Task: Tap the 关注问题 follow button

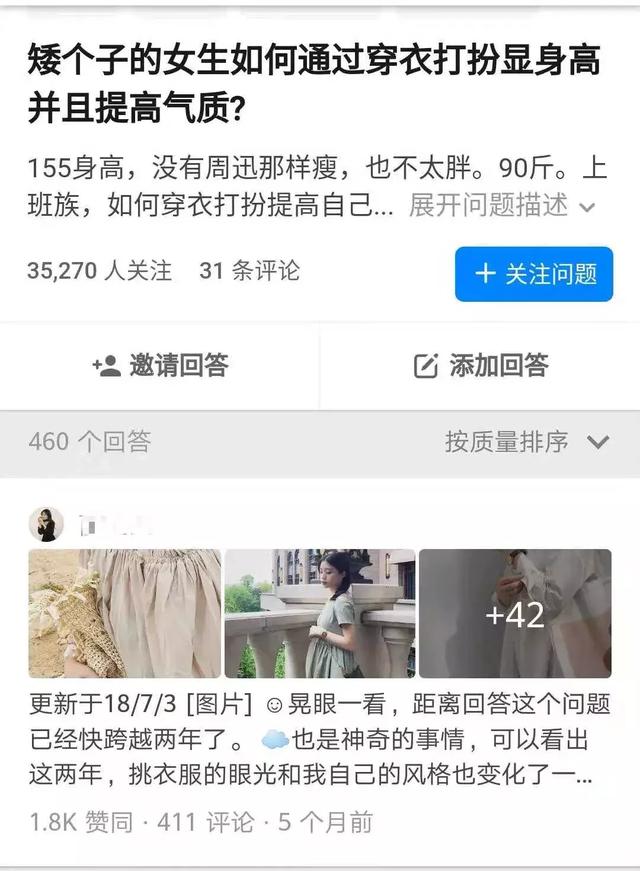Action: (x=534, y=273)
